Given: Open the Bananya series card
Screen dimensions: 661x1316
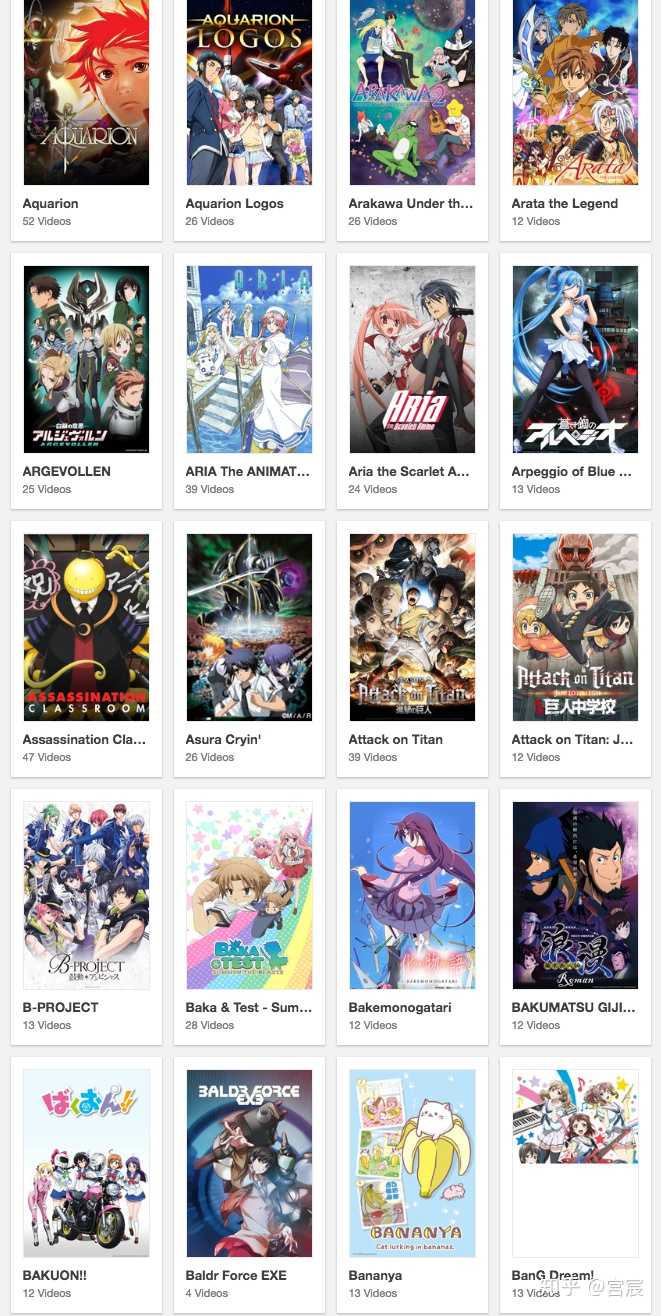Looking at the screenshot, I should [412, 1185].
